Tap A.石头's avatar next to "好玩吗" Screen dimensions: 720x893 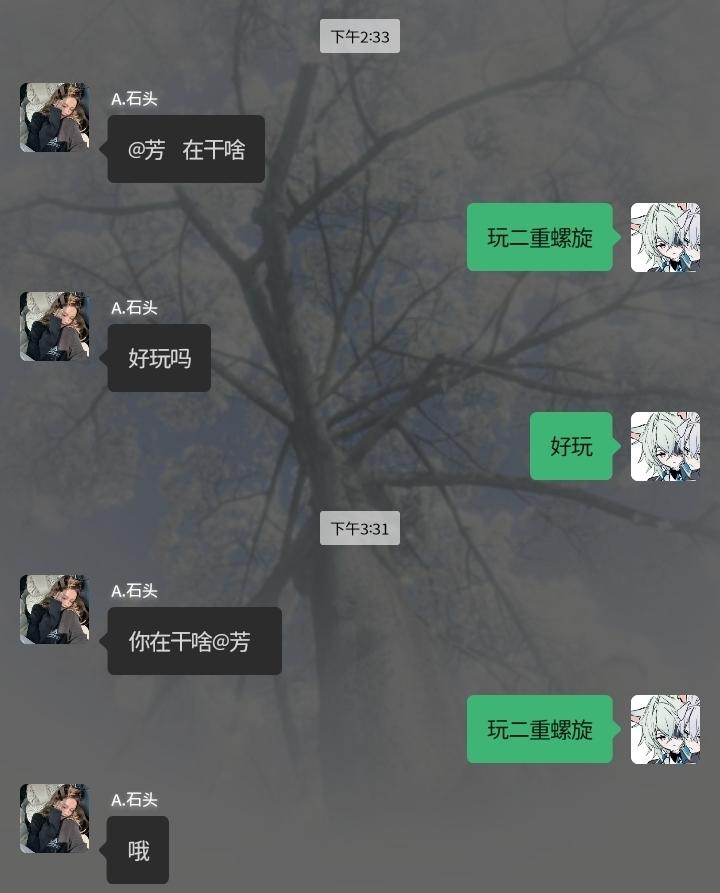(54, 326)
